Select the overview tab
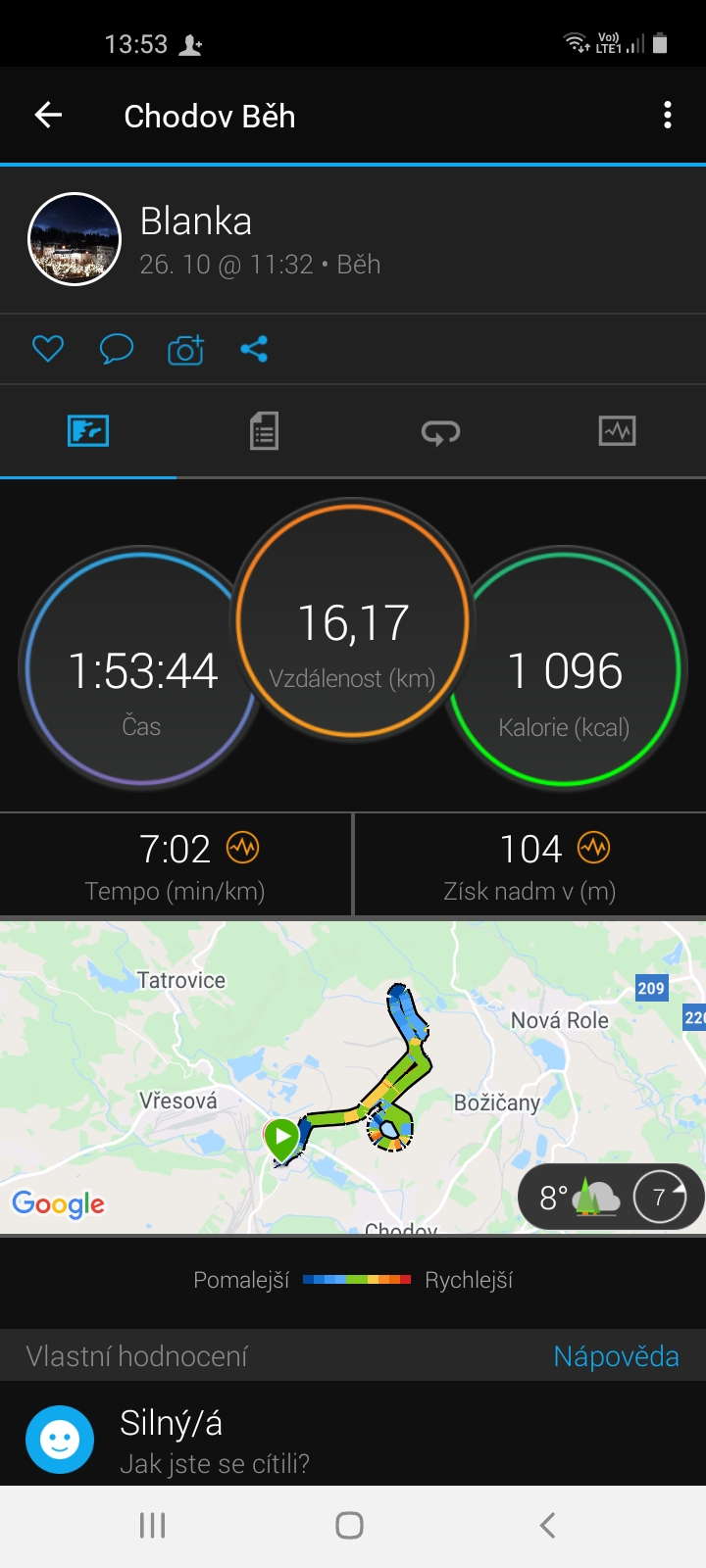This screenshot has width=706, height=1568. click(x=88, y=431)
